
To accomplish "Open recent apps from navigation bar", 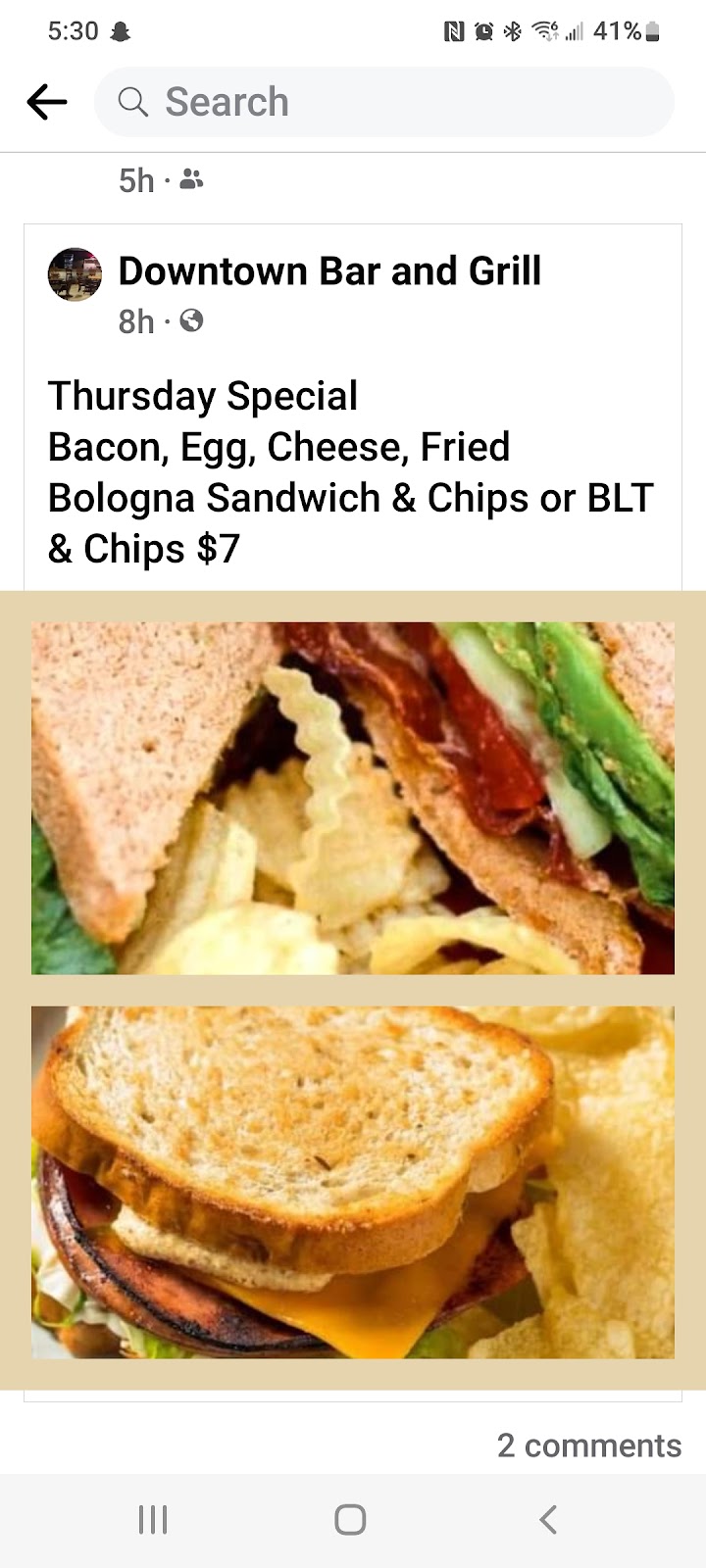I will (153, 1520).
